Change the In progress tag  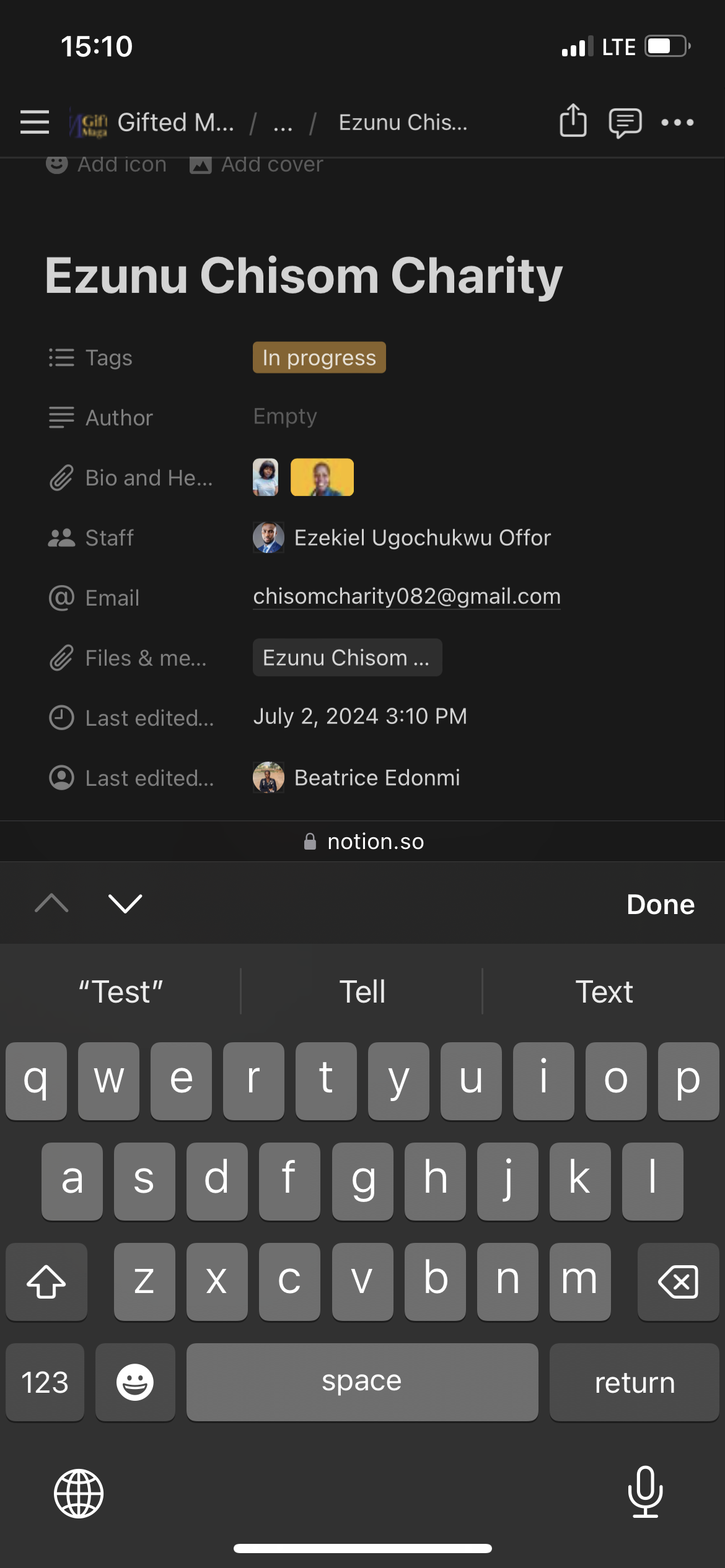tap(319, 357)
